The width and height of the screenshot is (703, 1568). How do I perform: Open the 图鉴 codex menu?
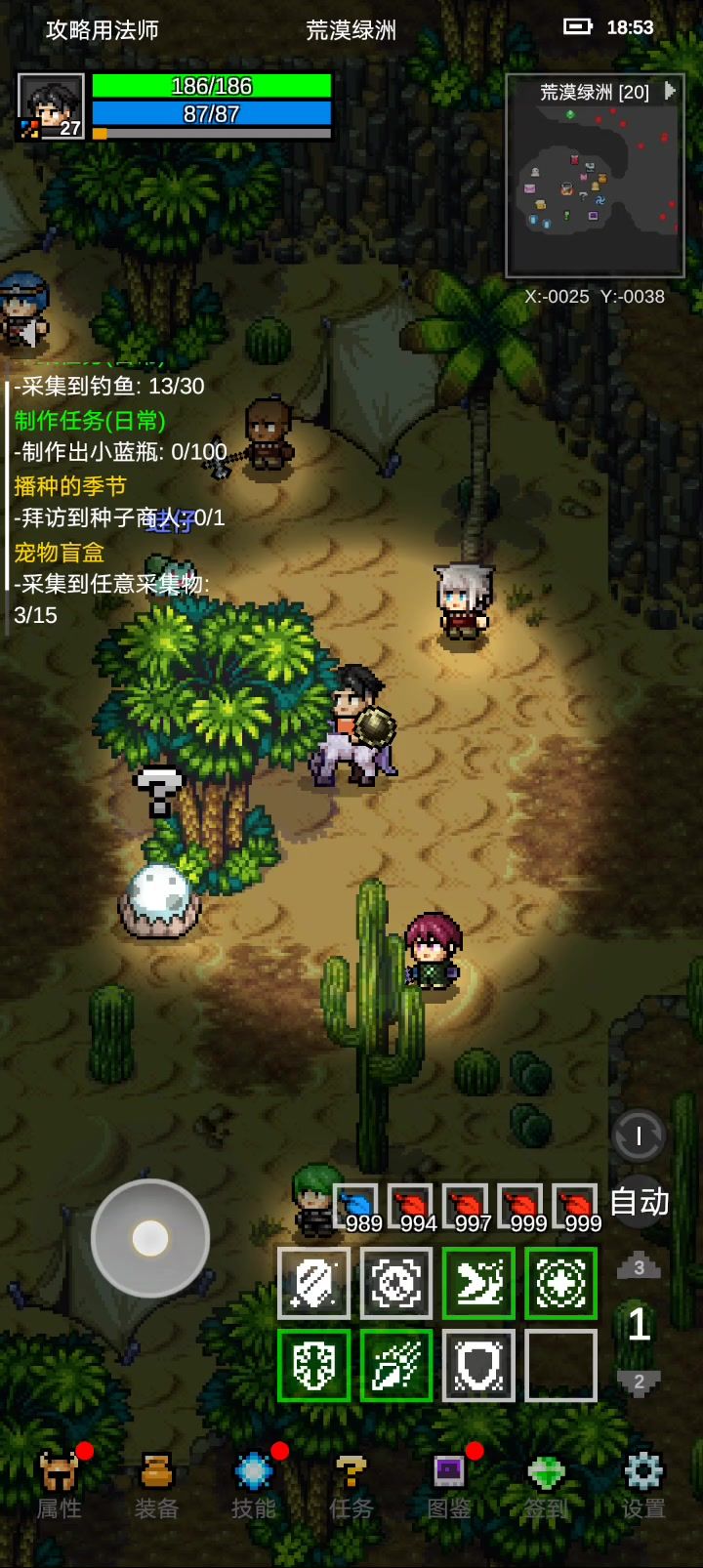[449, 1485]
